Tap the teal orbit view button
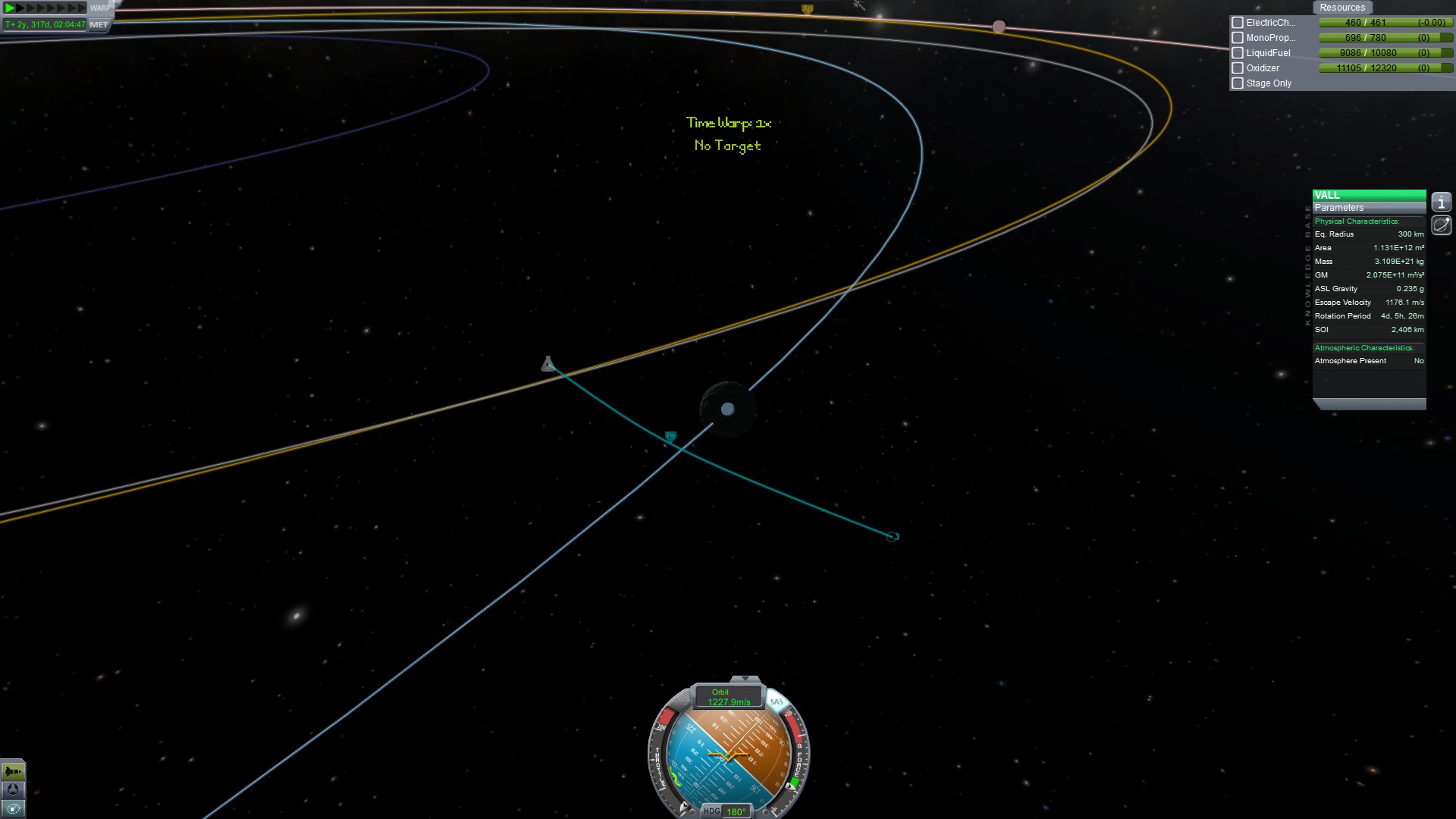 pyautogui.click(x=13, y=808)
